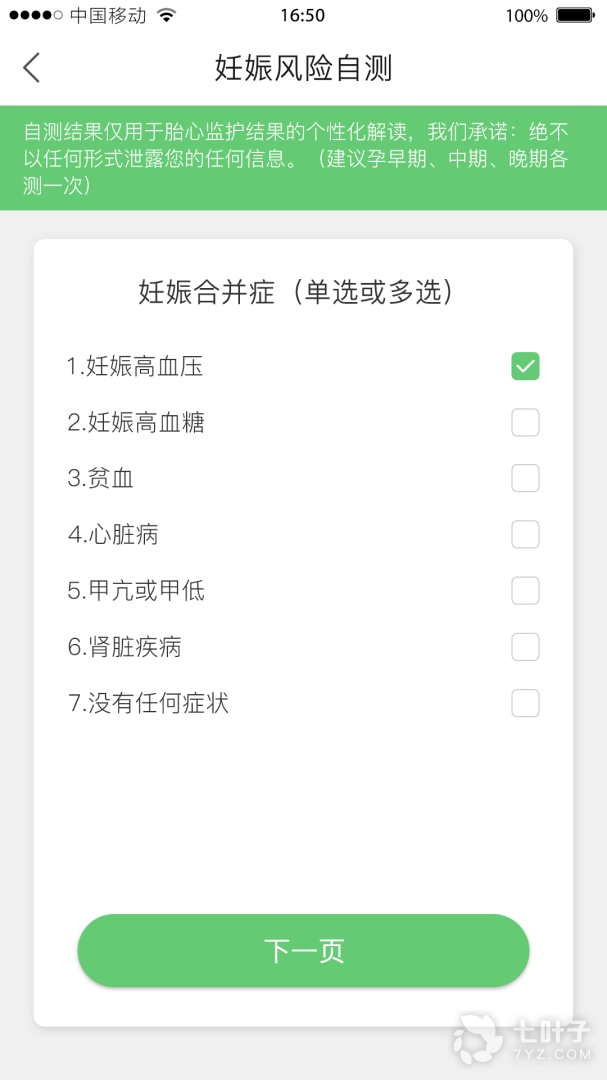Mark the 甲亢或甲低 checkbox
Screen dimensions: 607x1080
(x=525, y=591)
